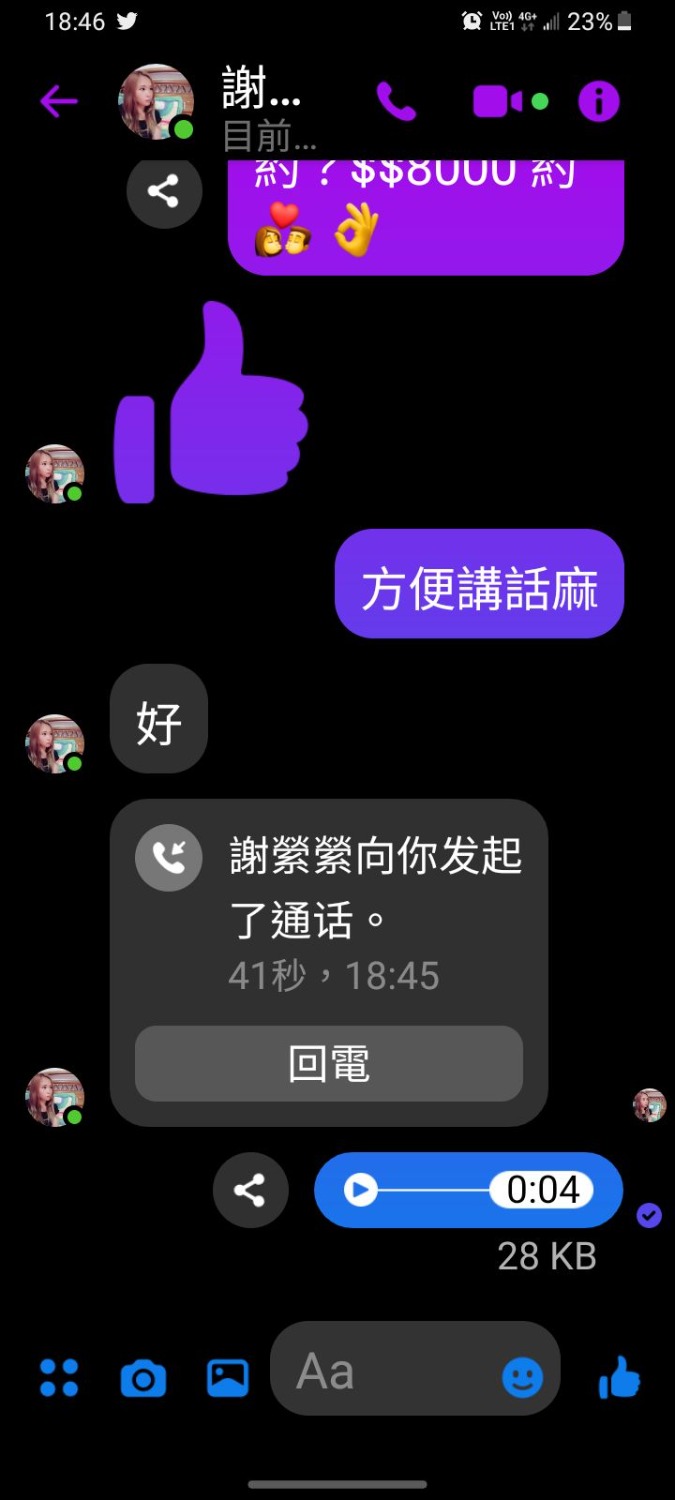Open the emoji picker
The width and height of the screenshot is (675, 1500).
tap(522, 1379)
